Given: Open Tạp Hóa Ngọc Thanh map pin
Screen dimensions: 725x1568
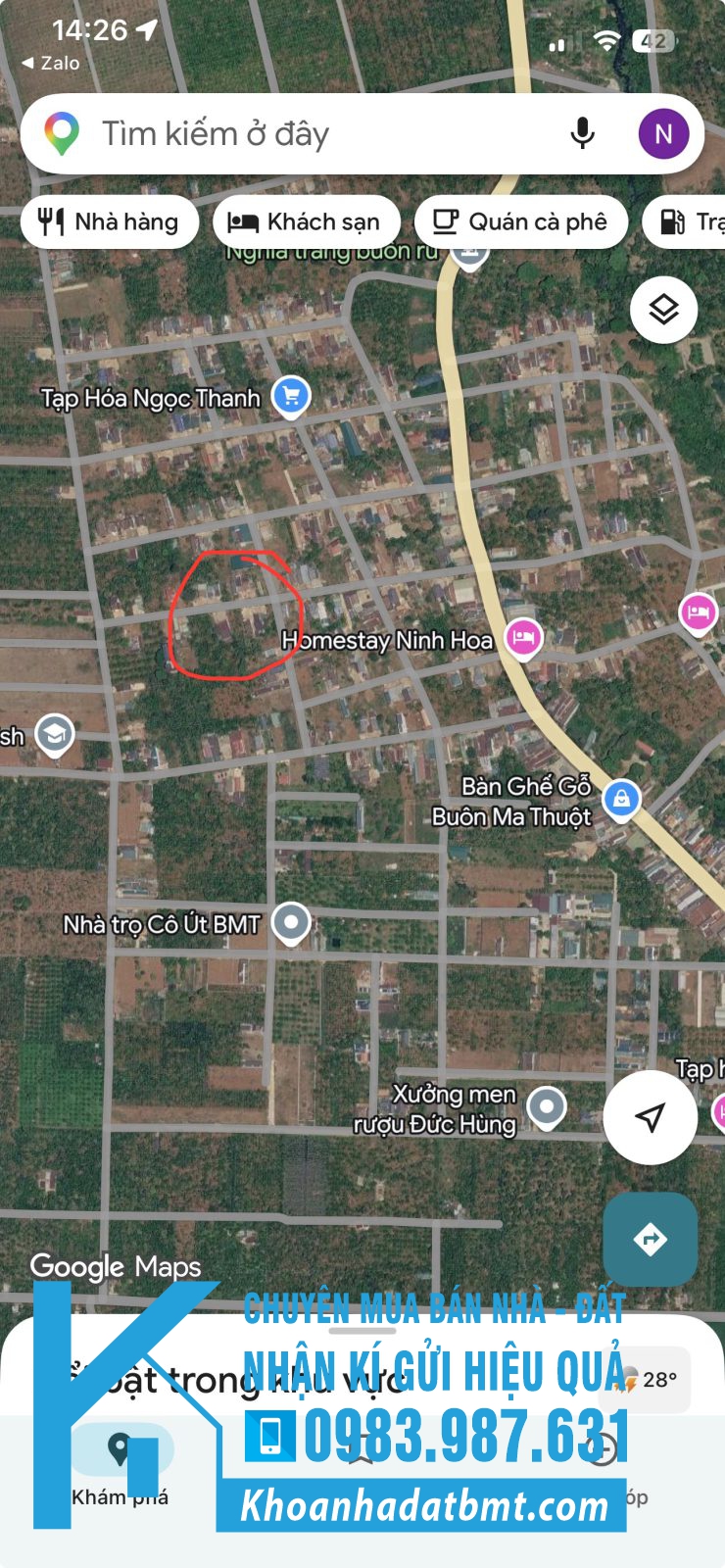Looking at the screenshot, I should (291, 397).
